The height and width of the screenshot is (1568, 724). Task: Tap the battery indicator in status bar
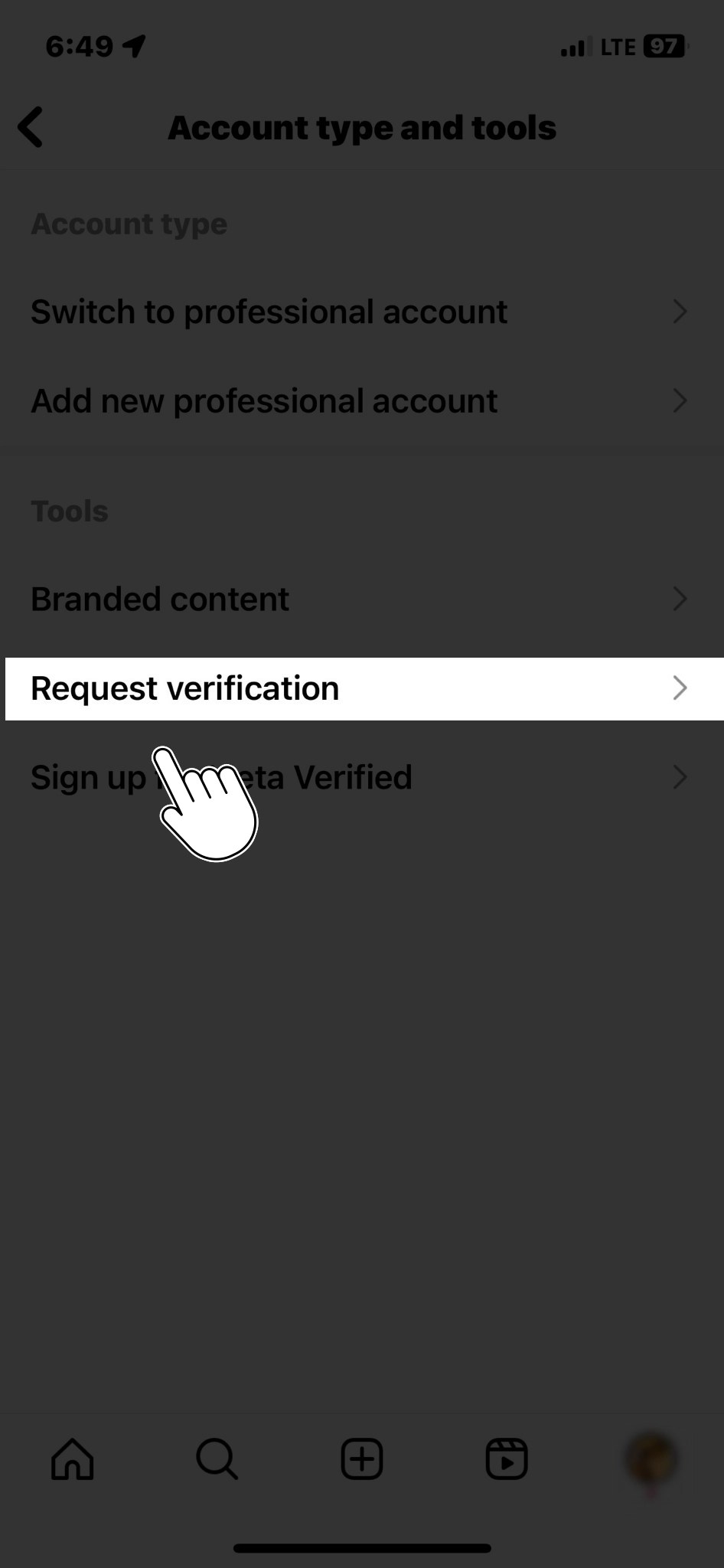tap(663, 46)
